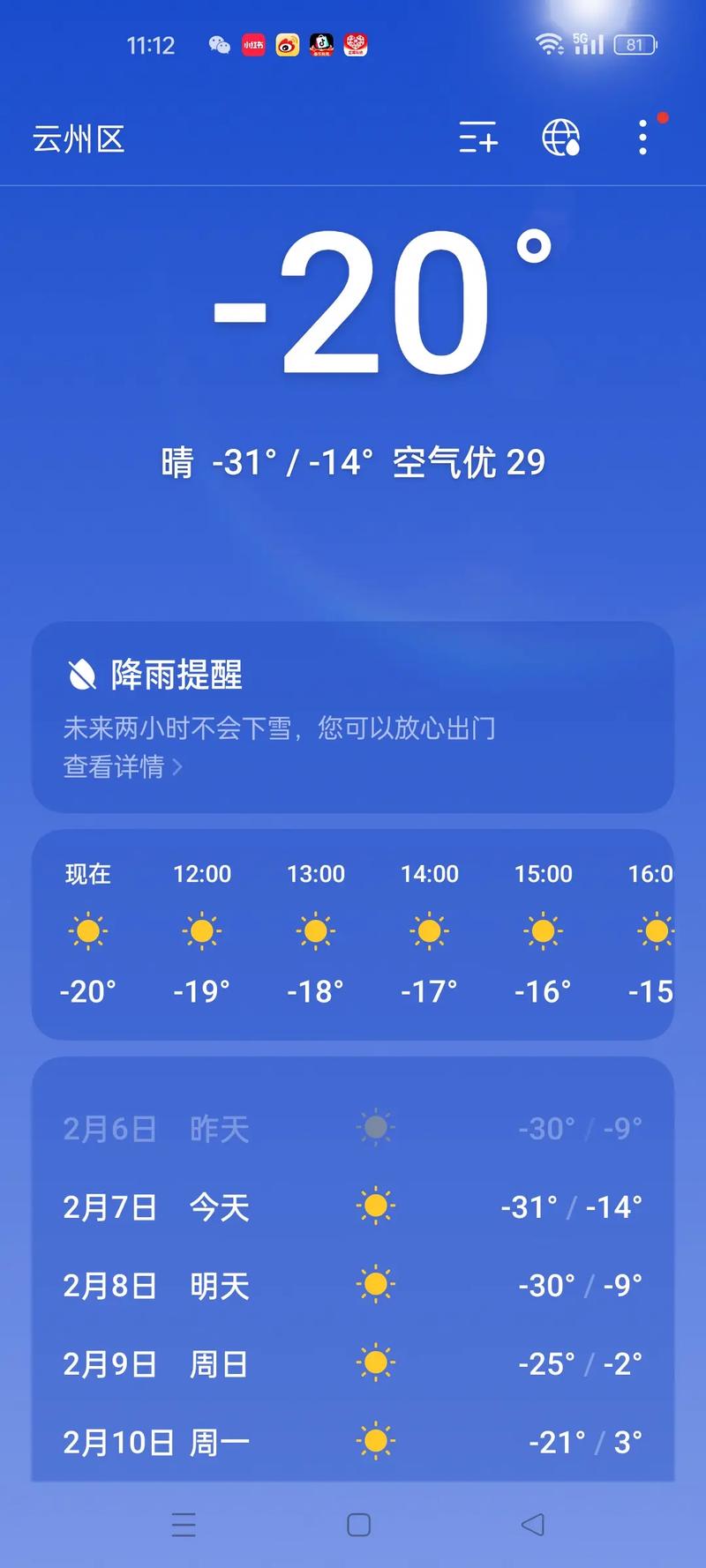The width and height of the screenshot is (706, 1568).
Task: Select the 15:00 hourly forecast column
Action: coord(543,930)
